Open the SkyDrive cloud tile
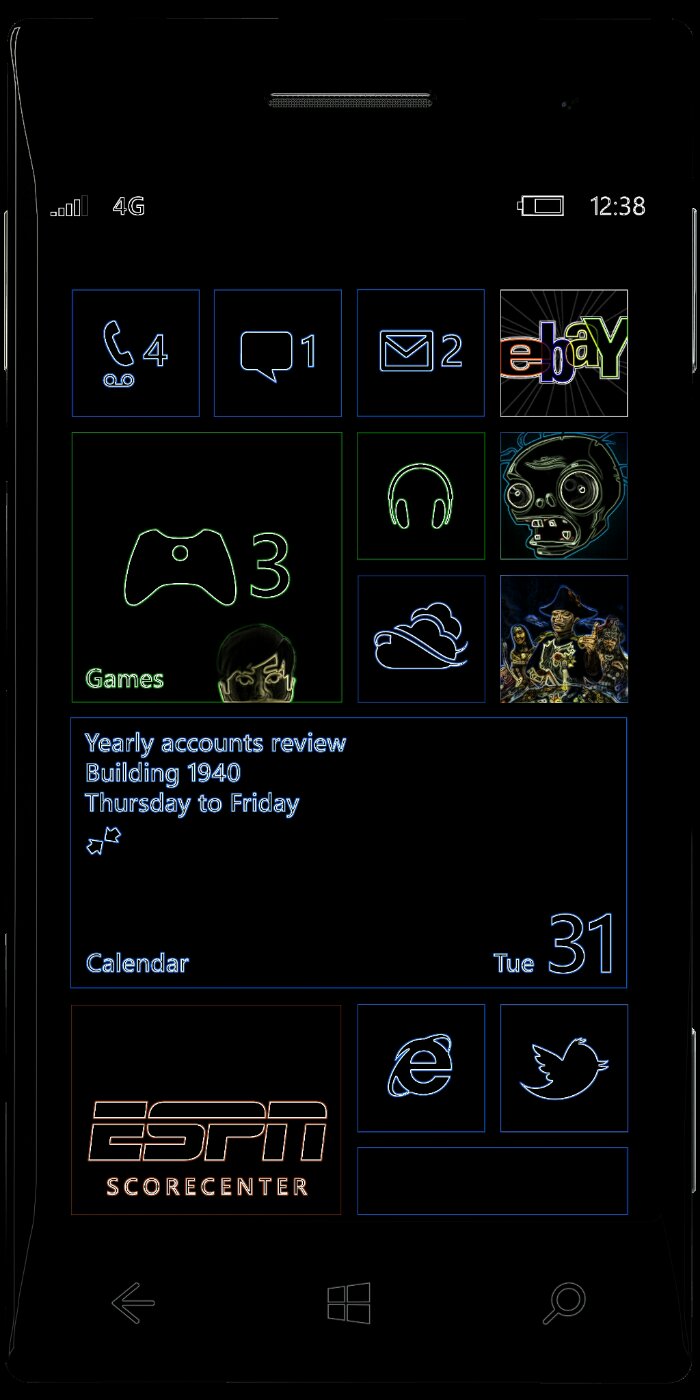Viewport: 700px width, 1400px height. (421, 639)
